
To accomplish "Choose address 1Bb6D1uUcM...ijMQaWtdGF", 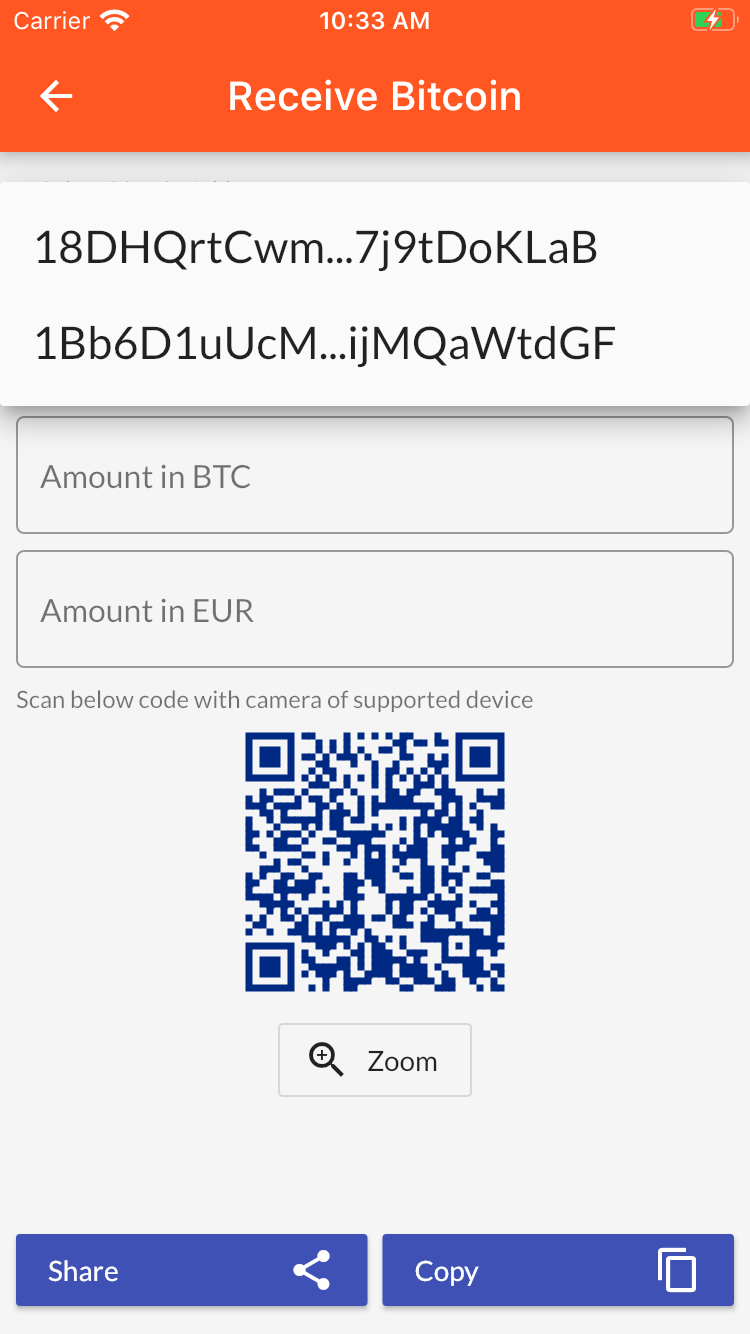I will point(324,344).
